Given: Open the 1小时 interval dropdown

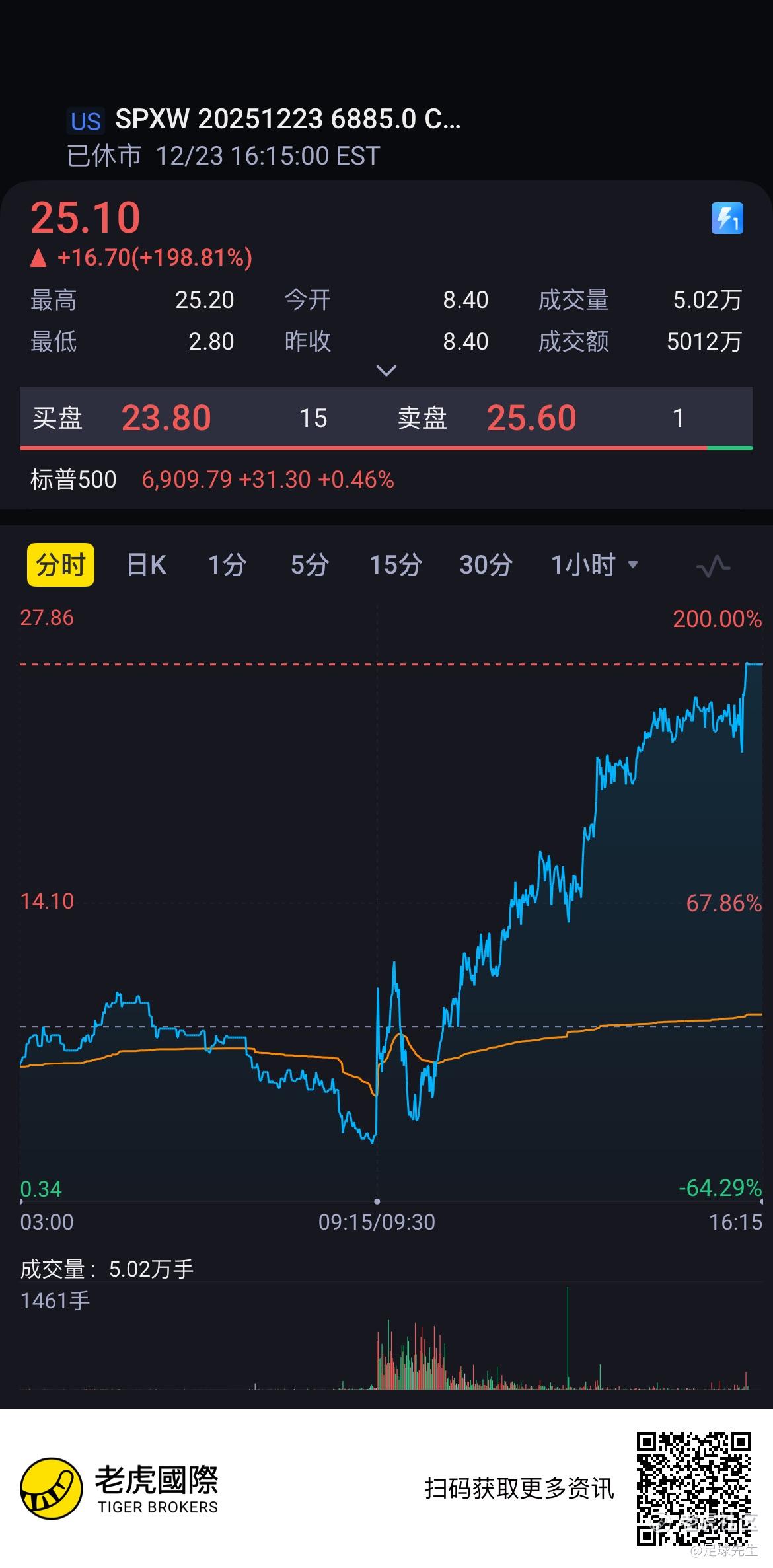Looking at the screenshot, I should click(594, 565).
